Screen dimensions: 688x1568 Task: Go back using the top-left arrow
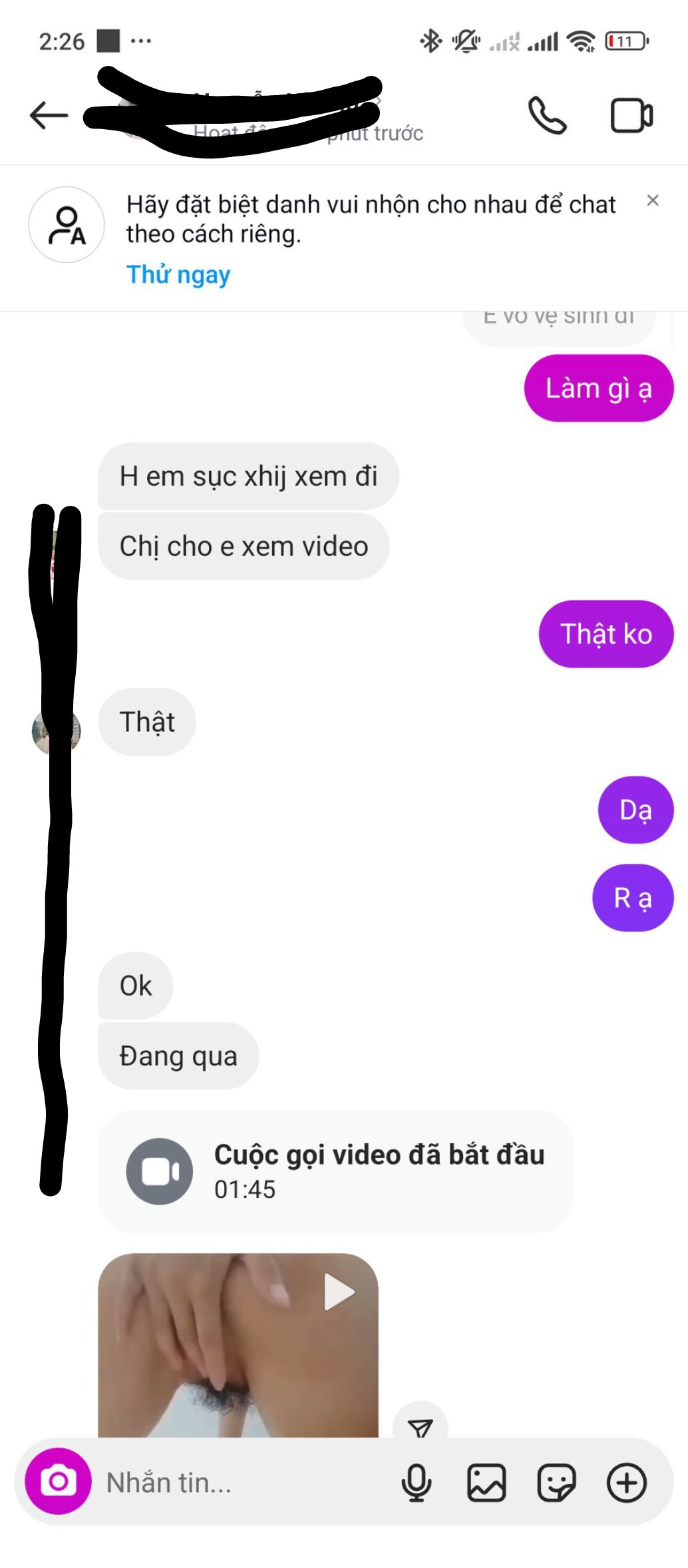49,116
